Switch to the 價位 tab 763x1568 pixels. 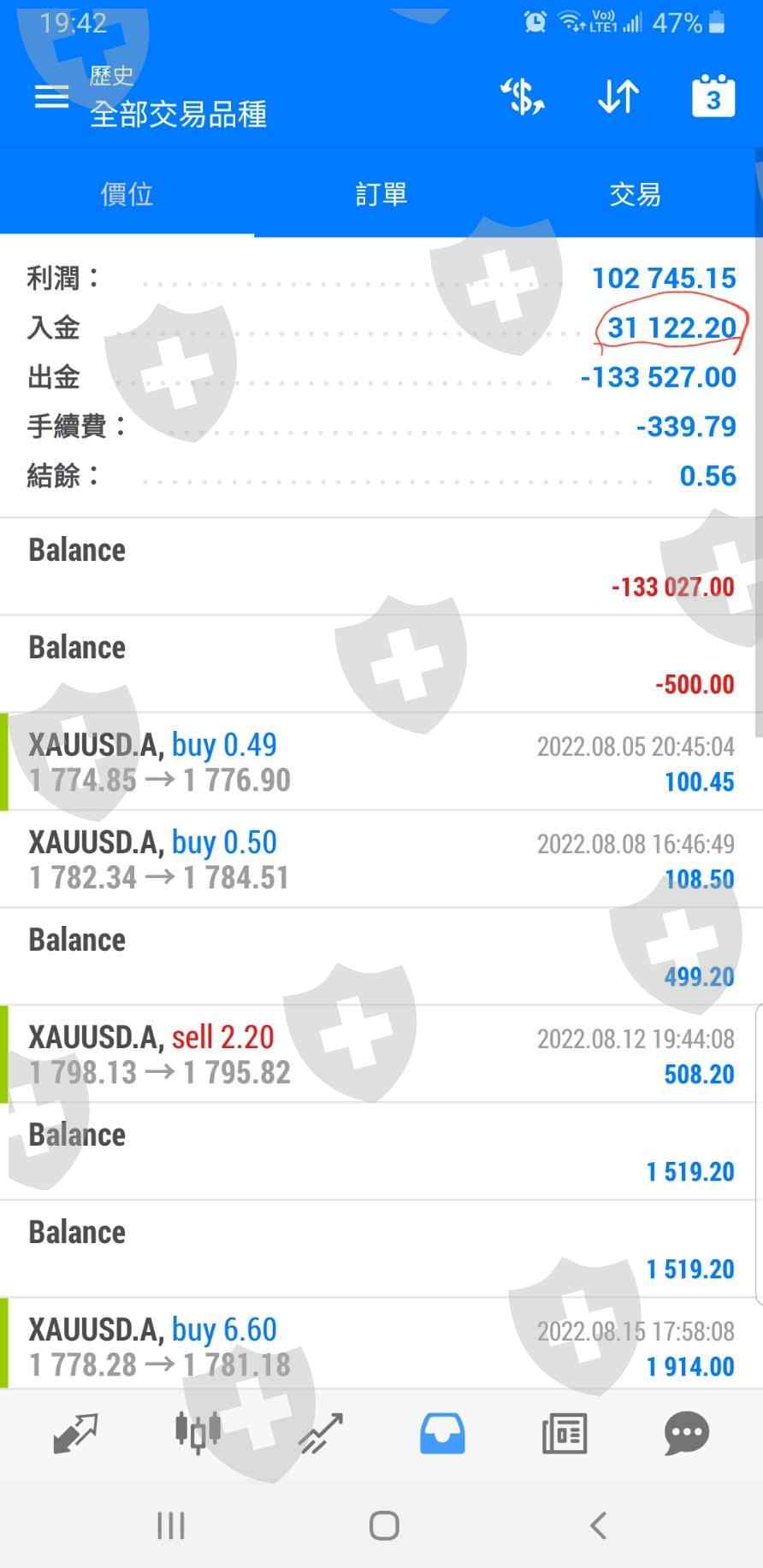[x=127, y=194]
